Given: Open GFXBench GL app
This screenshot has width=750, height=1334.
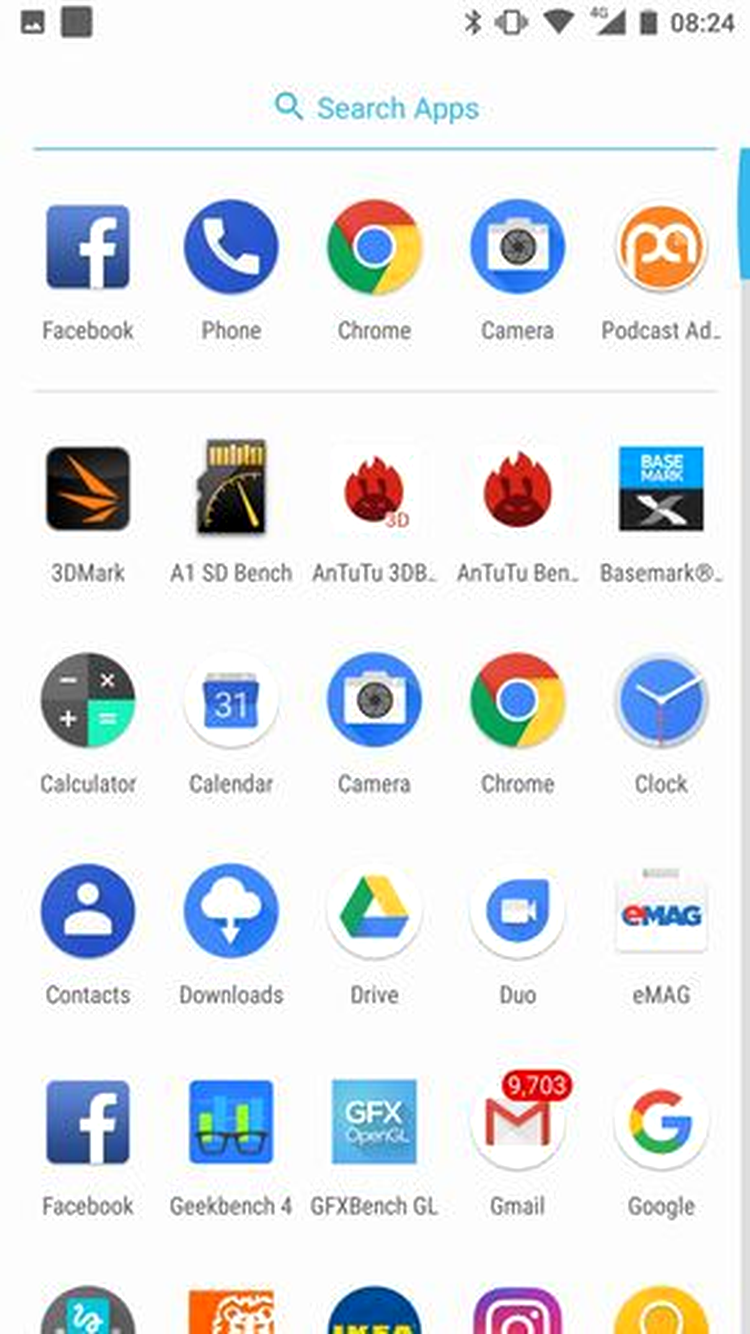Looking at the screenshot, I should [374, 1122].
